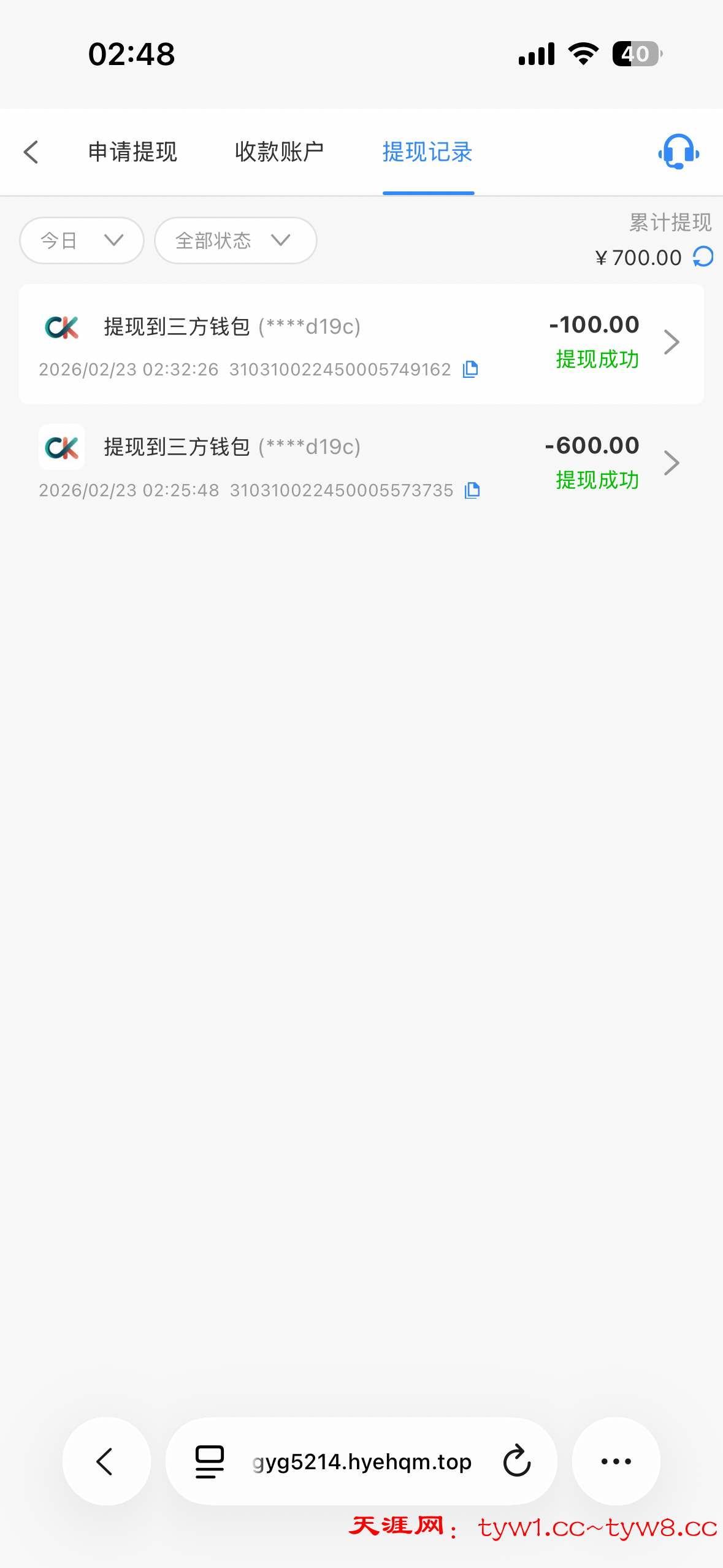Reload the page in the browser
This screenshot has width=723, height=1568.
pos(516,1461)
